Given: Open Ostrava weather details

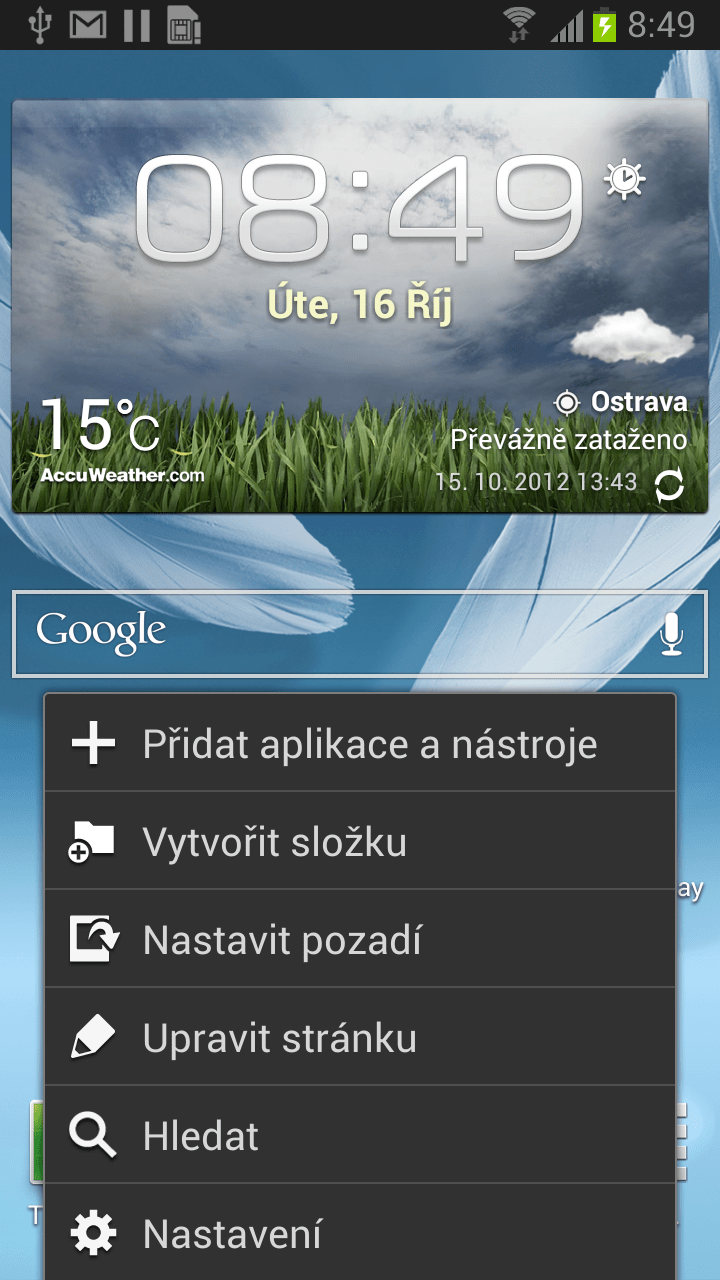Looking at the screenshot, I should (624, 402).
